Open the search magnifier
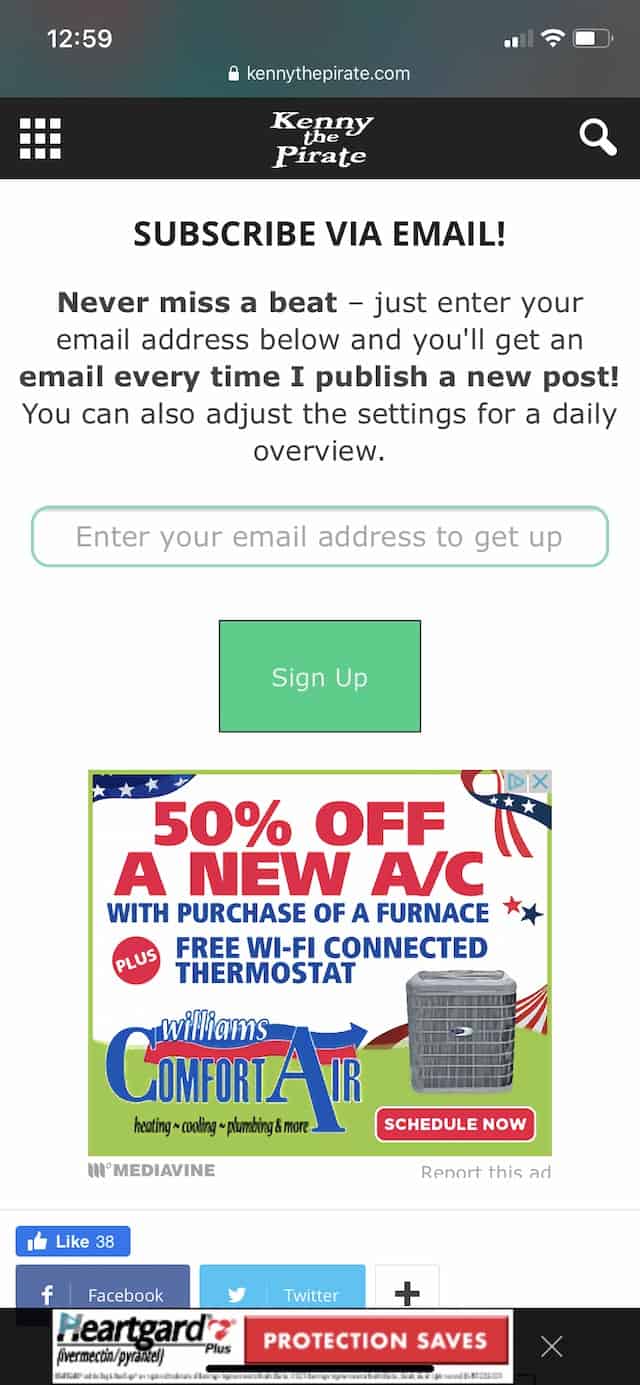 (598, 137)
